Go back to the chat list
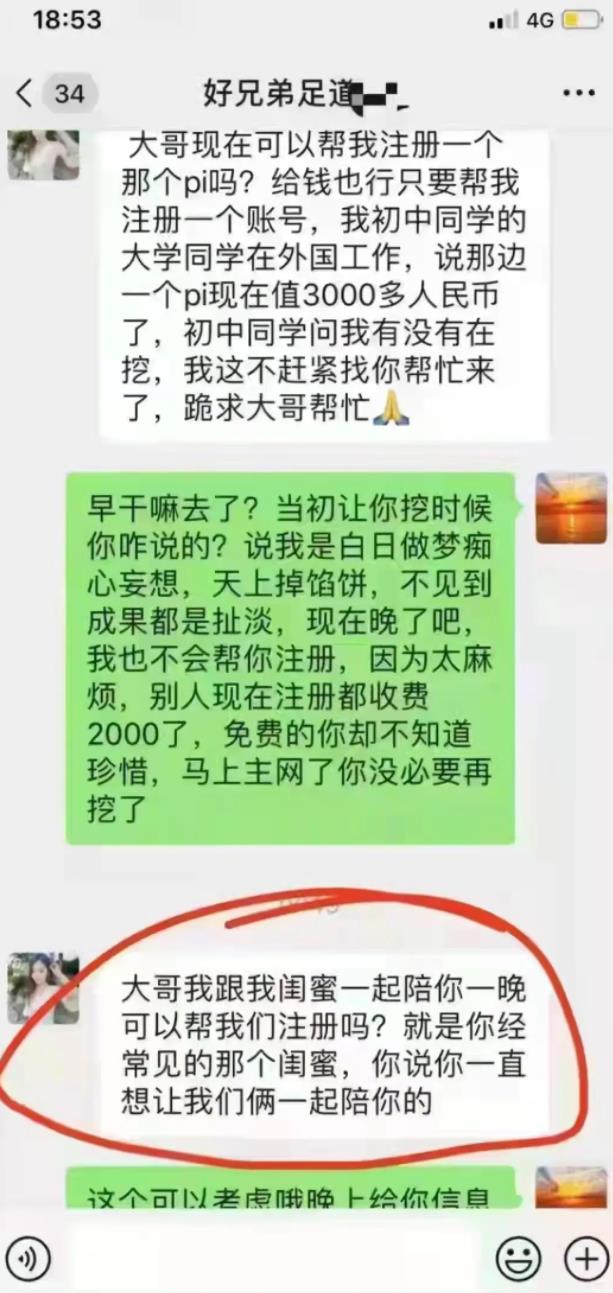This screenshot has height=1293, width=613. click(26, 94)
